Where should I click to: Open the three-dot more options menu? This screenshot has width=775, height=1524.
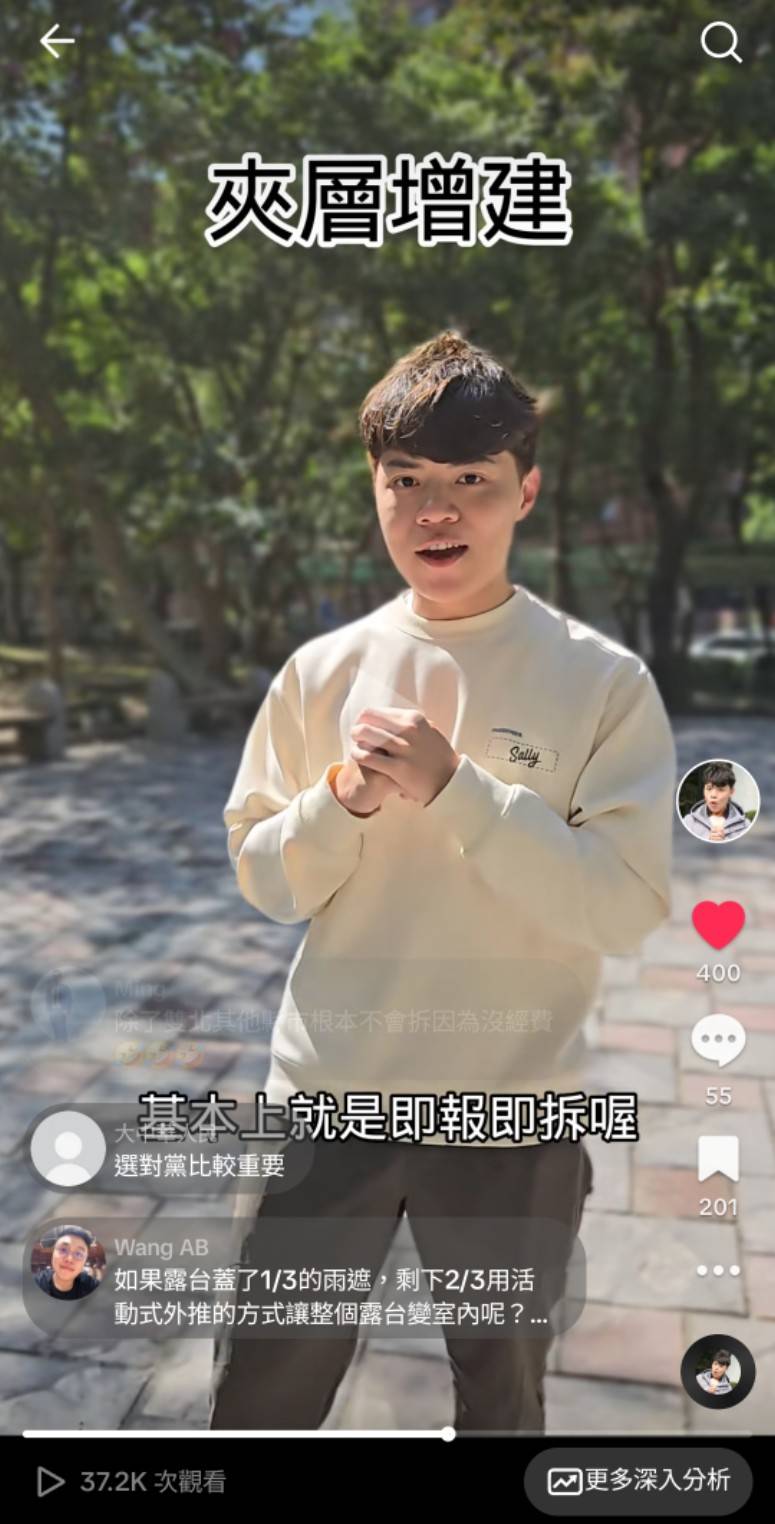coord(718,1270)
